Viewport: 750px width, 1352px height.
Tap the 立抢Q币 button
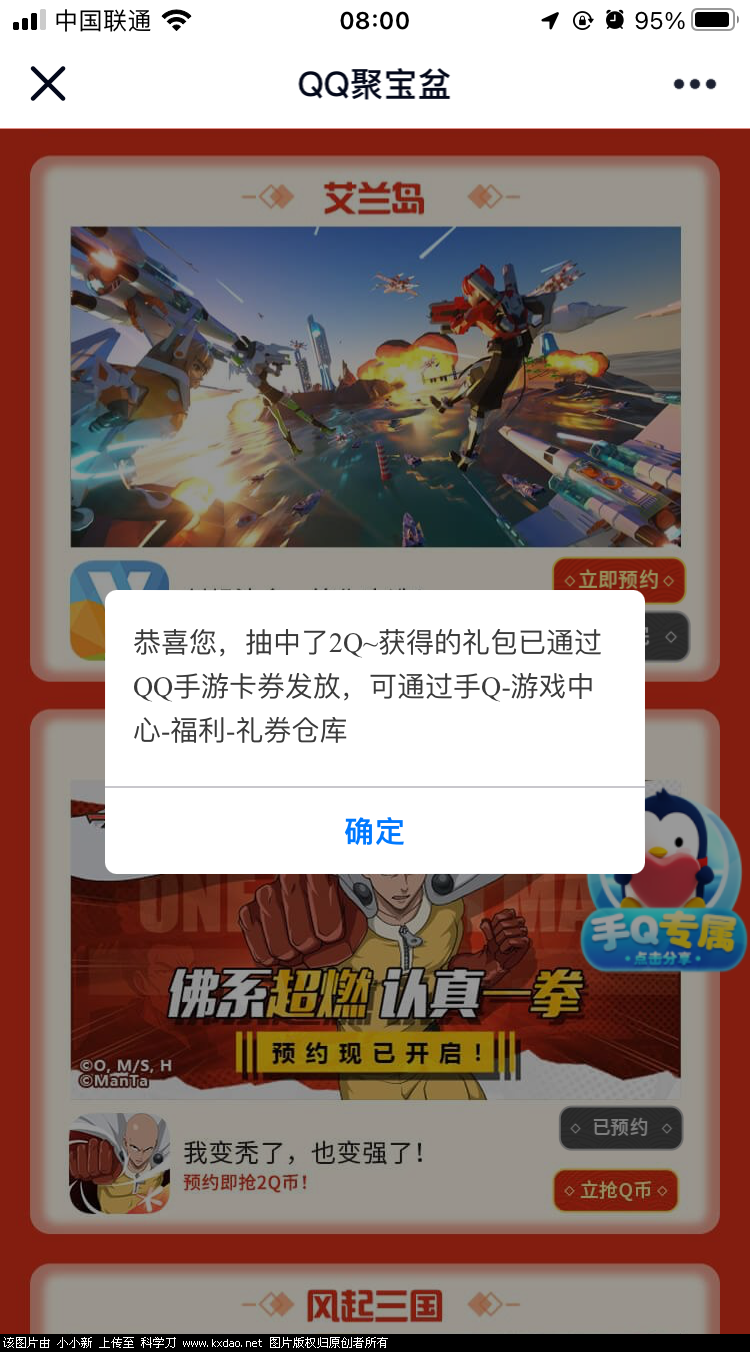(616, 1190)
